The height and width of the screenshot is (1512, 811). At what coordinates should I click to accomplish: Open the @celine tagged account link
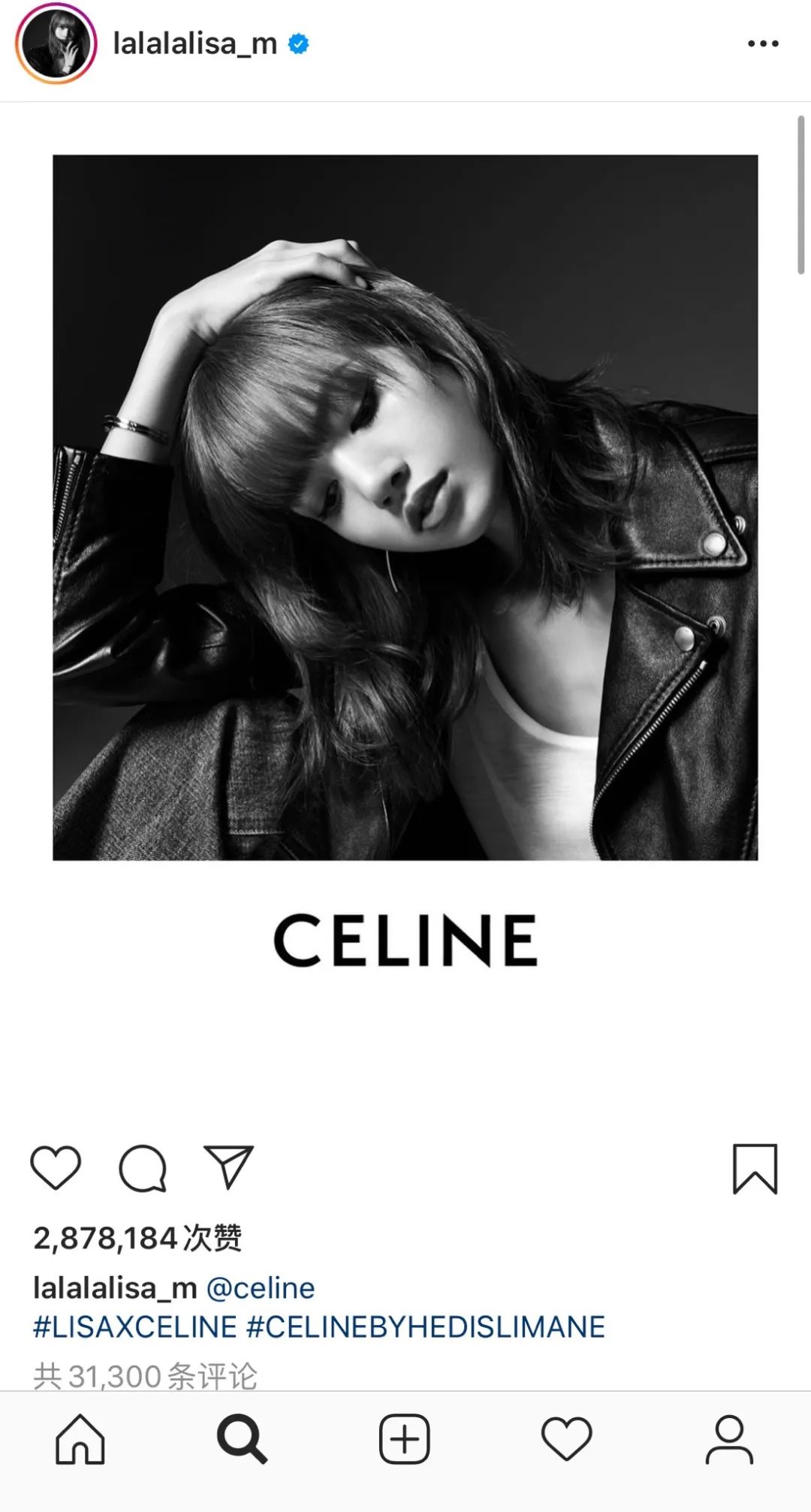[x=260, y=1281]
